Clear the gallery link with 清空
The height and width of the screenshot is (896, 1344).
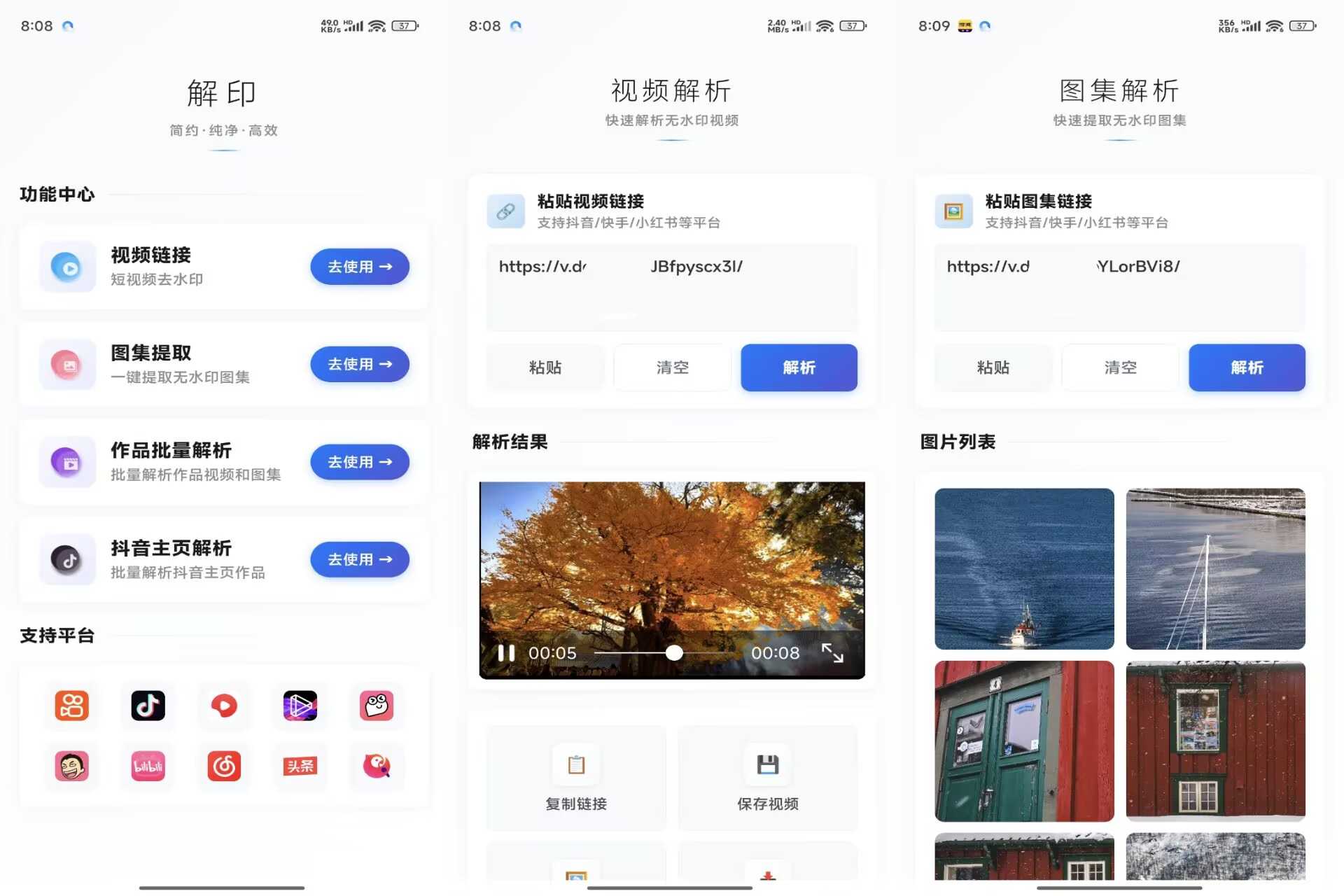point(1120,367)
